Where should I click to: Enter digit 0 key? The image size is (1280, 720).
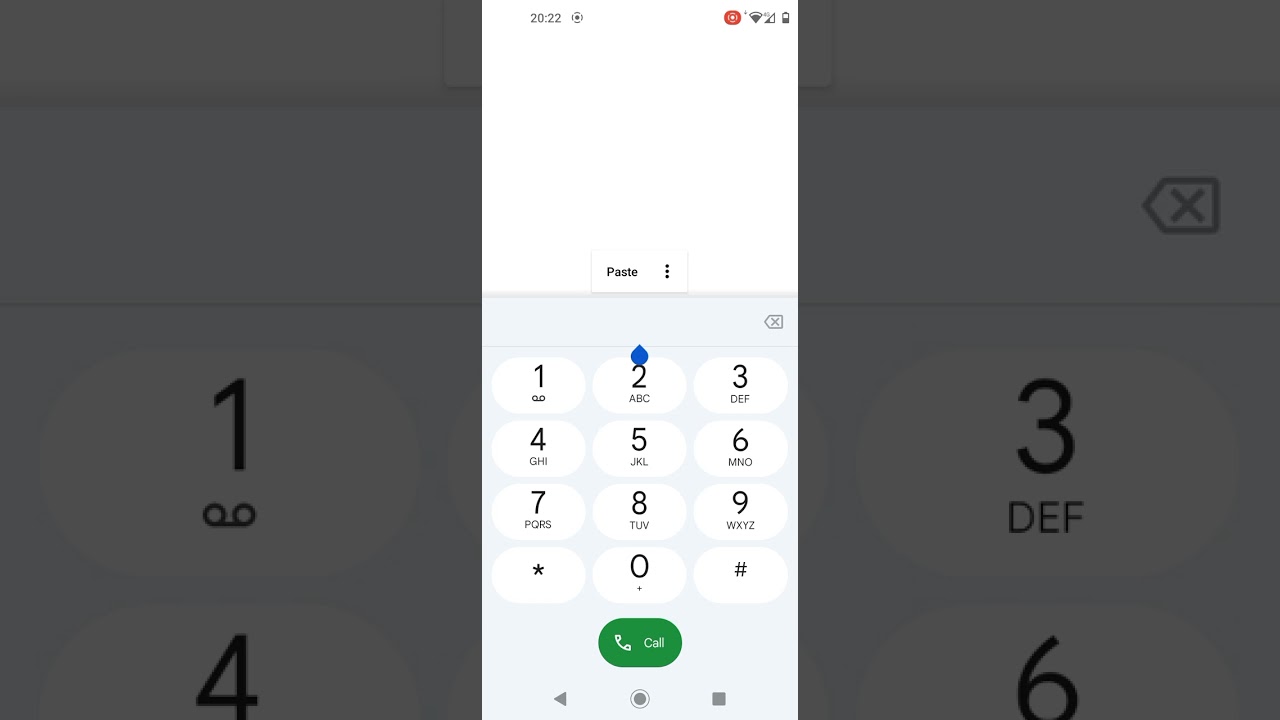[639, 574]
